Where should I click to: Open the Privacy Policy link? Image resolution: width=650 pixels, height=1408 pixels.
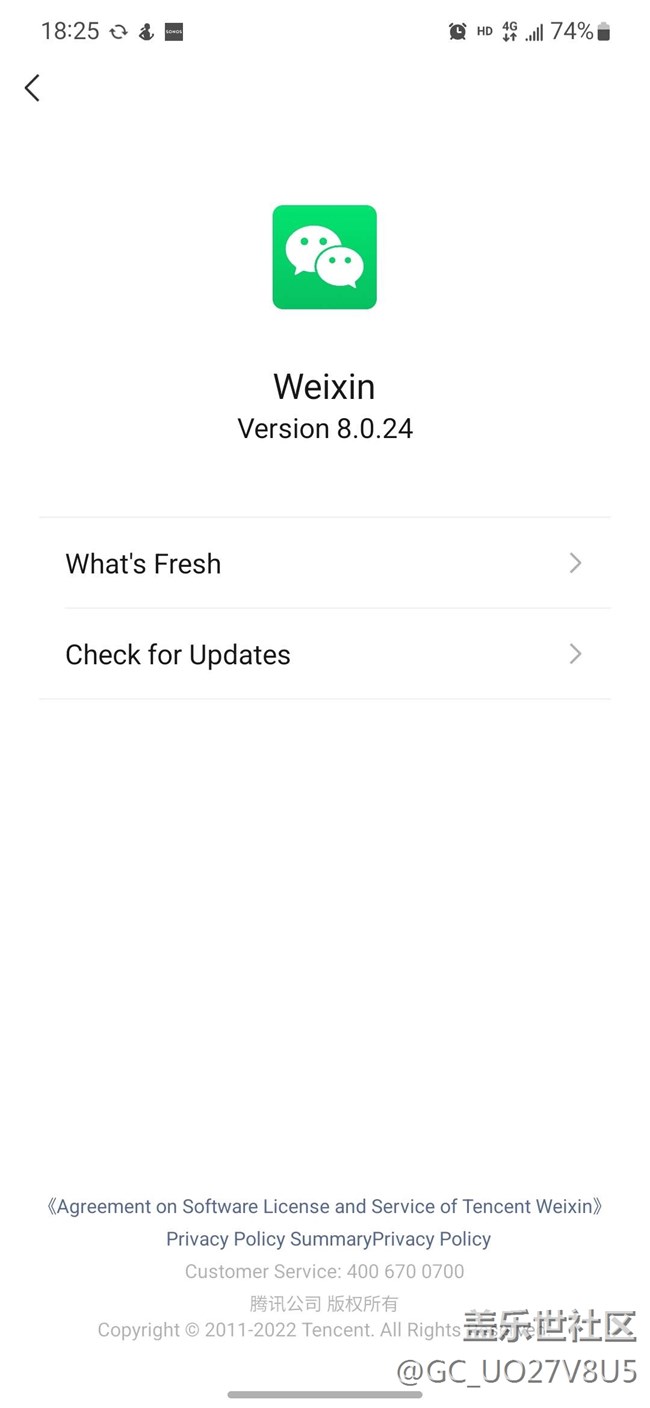tap(432, 1239)
